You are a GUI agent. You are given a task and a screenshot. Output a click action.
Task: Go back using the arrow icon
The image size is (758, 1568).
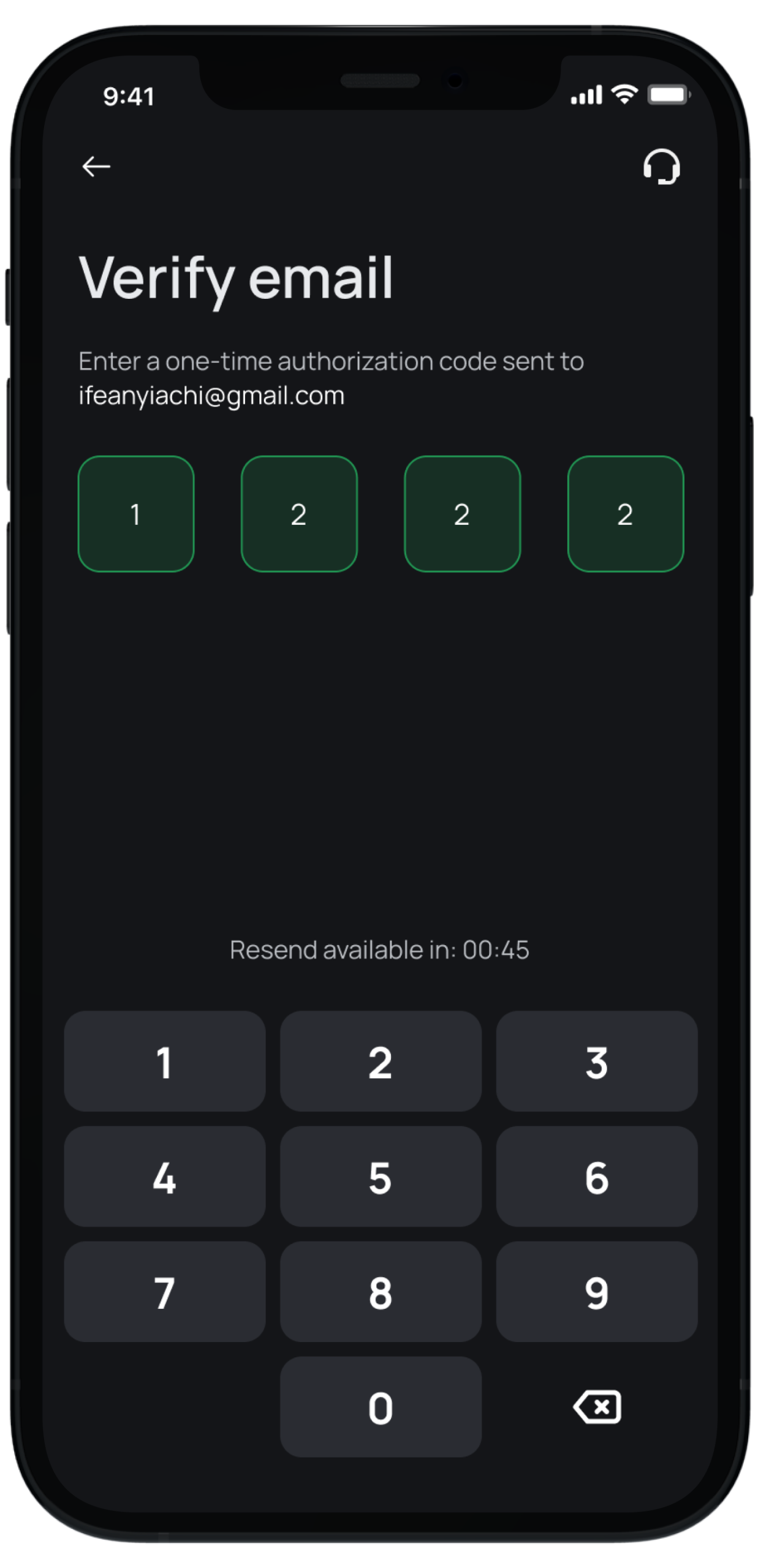point(96,166)
